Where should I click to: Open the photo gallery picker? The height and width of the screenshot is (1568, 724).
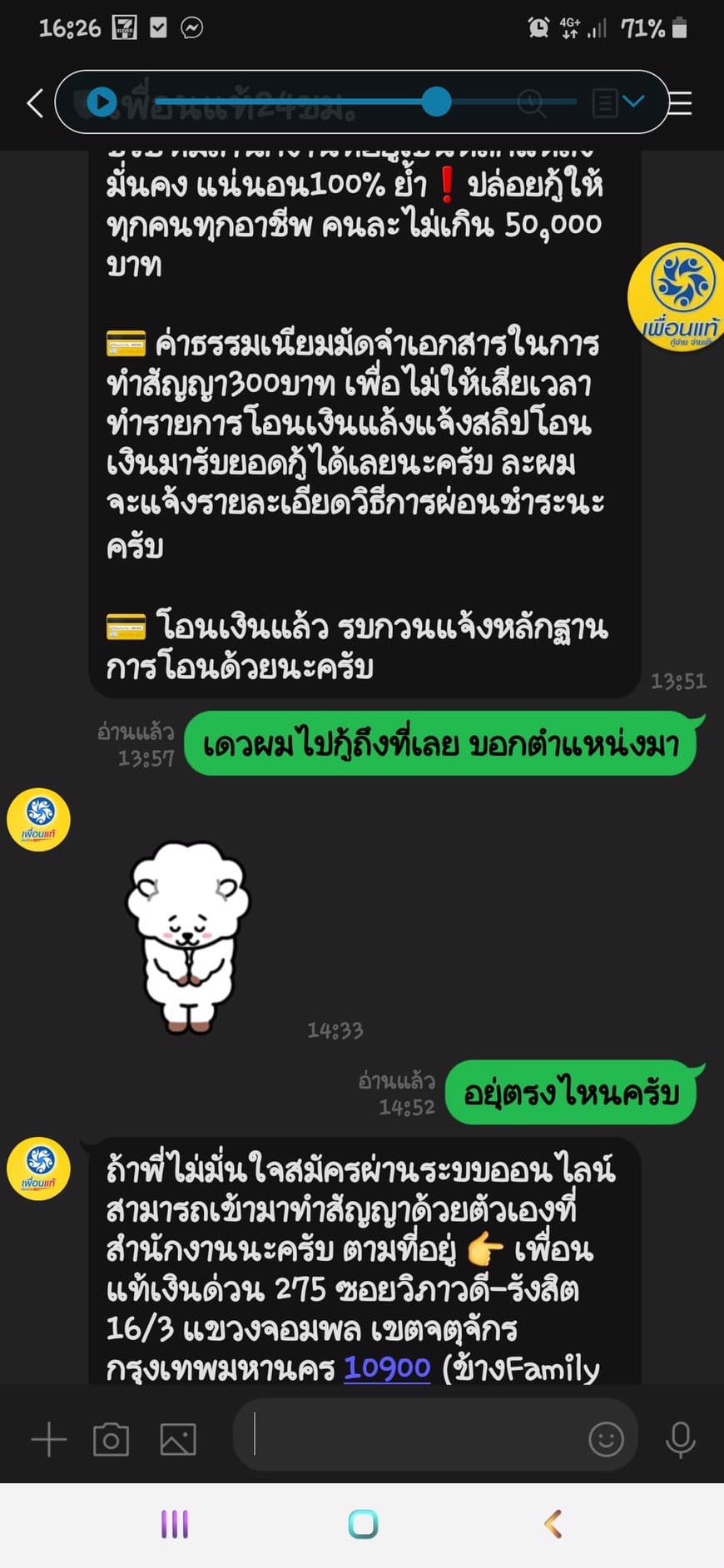click(178, 1439)
